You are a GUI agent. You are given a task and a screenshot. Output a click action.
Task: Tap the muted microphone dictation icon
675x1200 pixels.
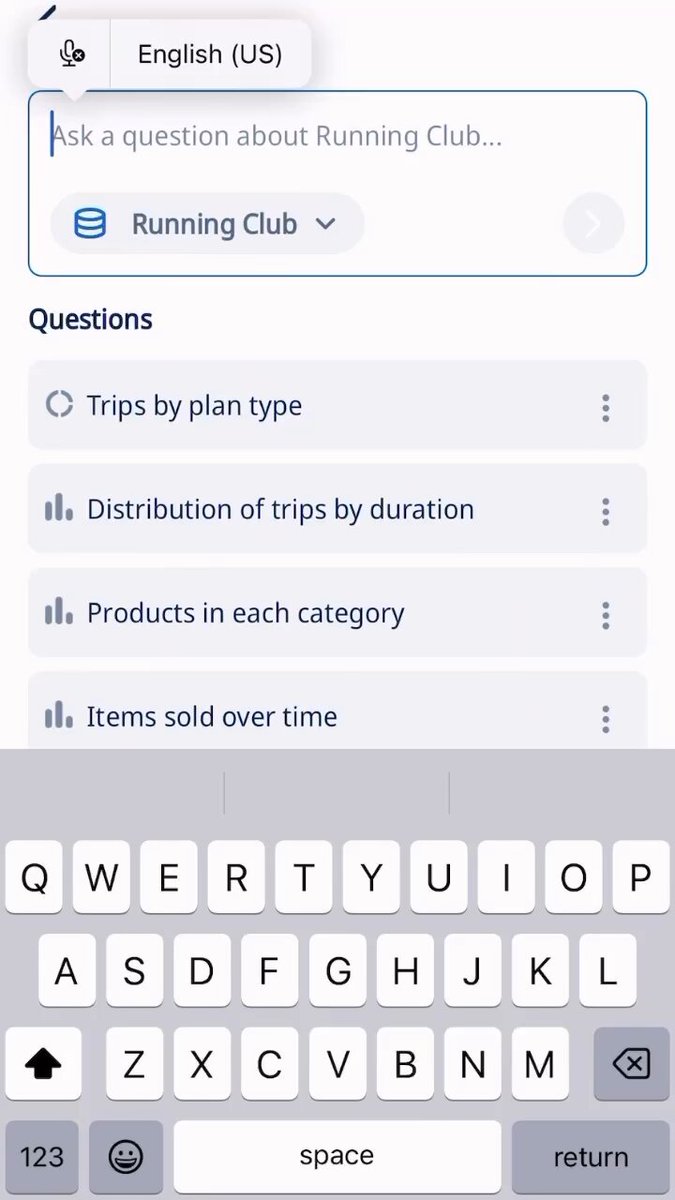(x=71, y=54)
